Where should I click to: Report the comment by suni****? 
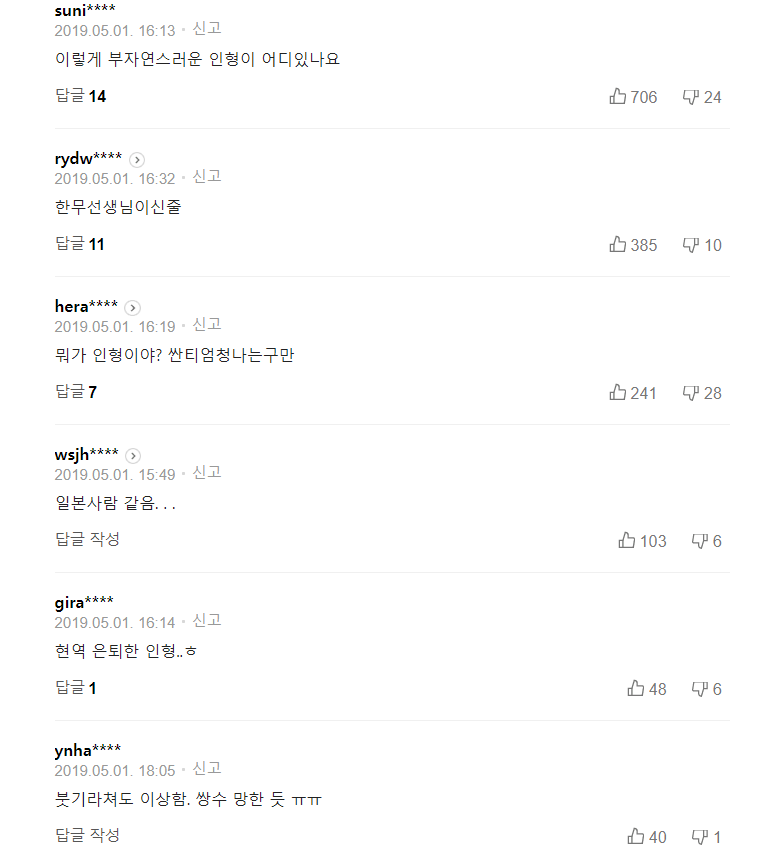pos(207,29)
